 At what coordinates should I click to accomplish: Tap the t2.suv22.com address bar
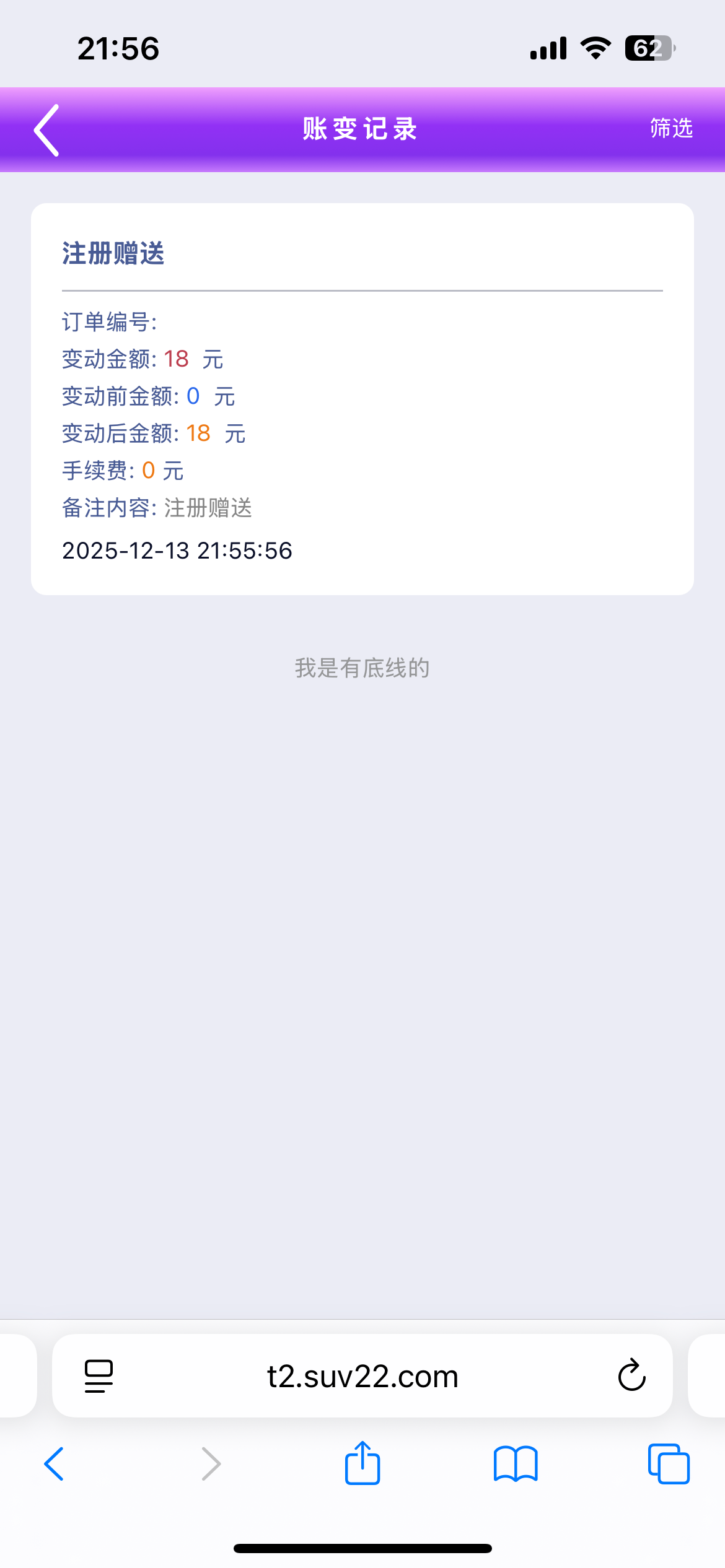tap(362, 1376)
